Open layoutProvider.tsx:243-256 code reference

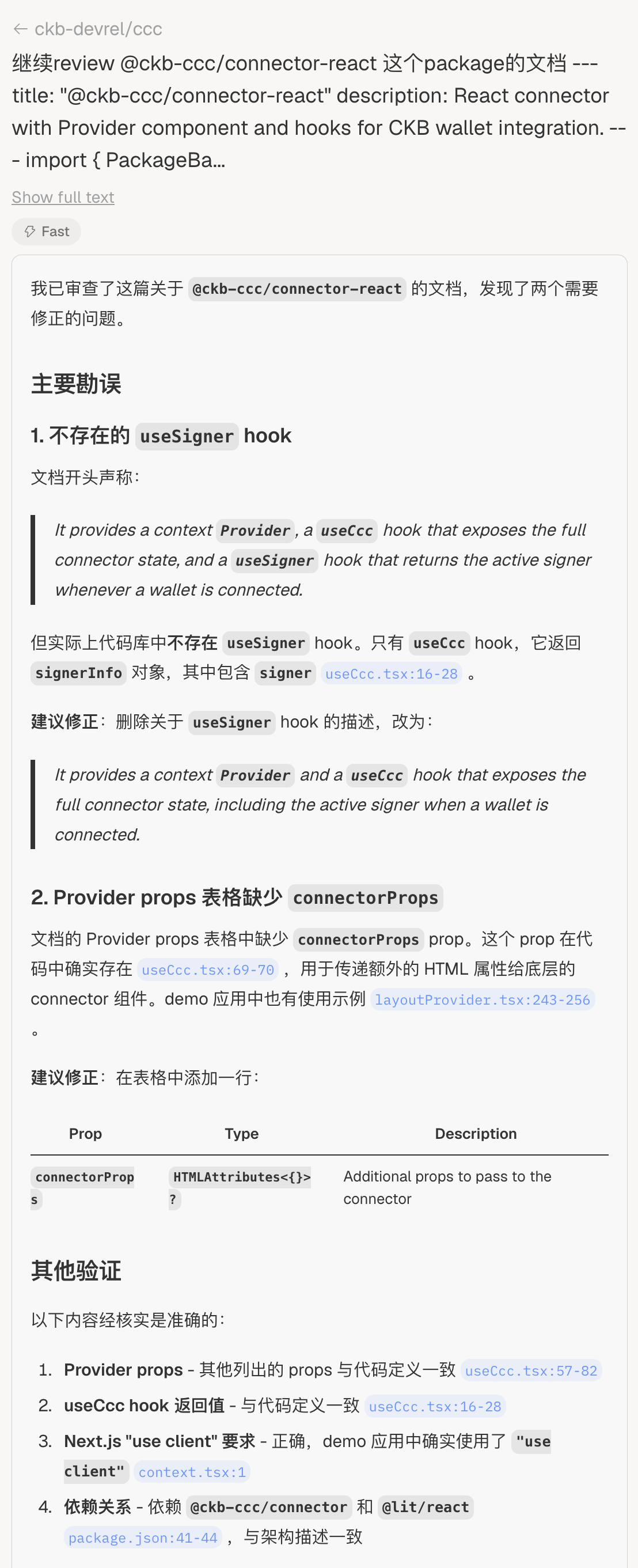pyautogui.click(x=483, y=999)
